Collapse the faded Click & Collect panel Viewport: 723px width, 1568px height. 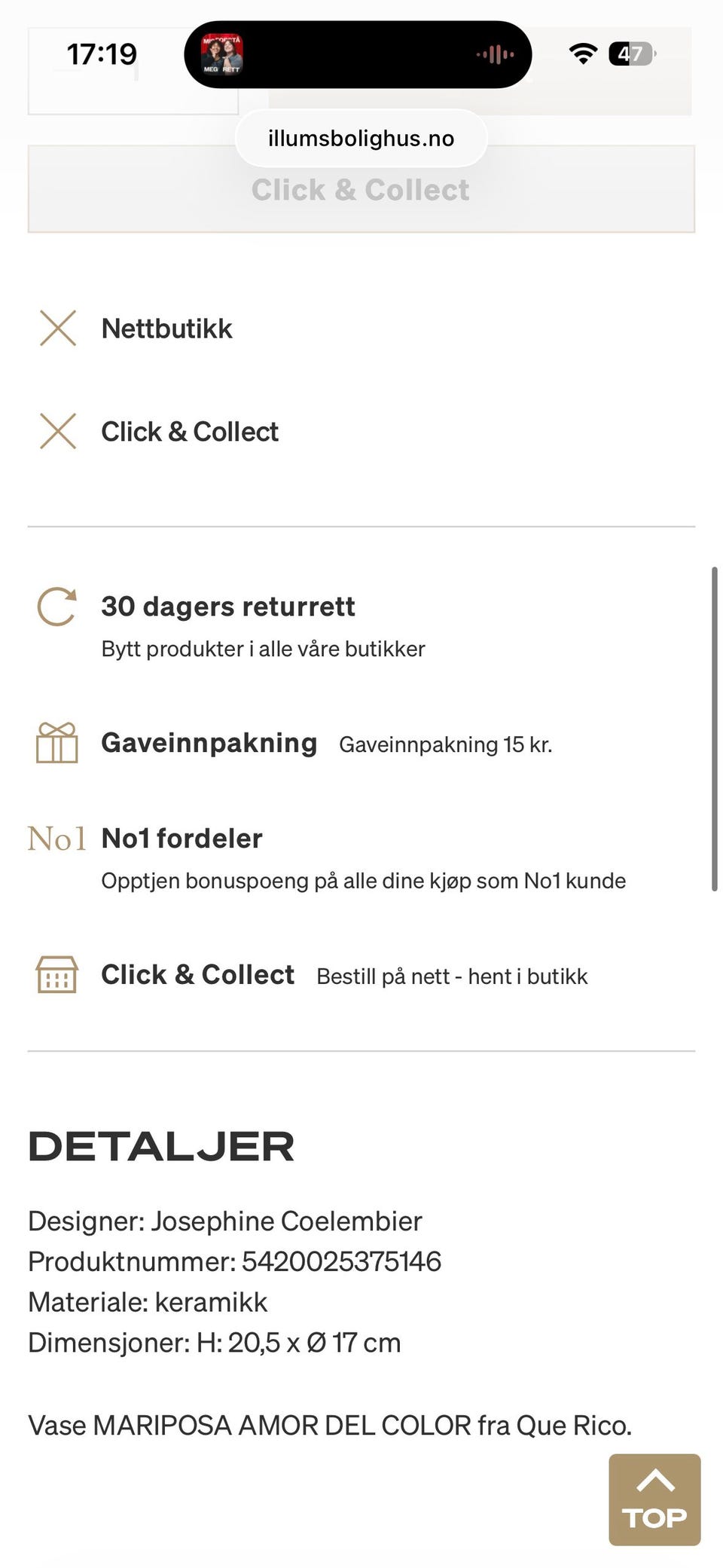coord(360,189)
